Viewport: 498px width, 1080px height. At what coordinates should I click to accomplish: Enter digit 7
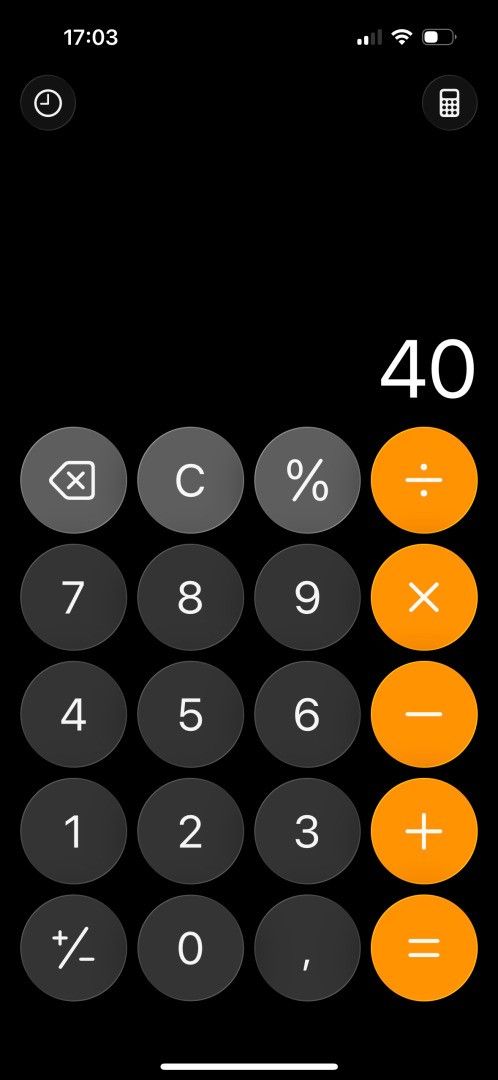click(74, 597)
